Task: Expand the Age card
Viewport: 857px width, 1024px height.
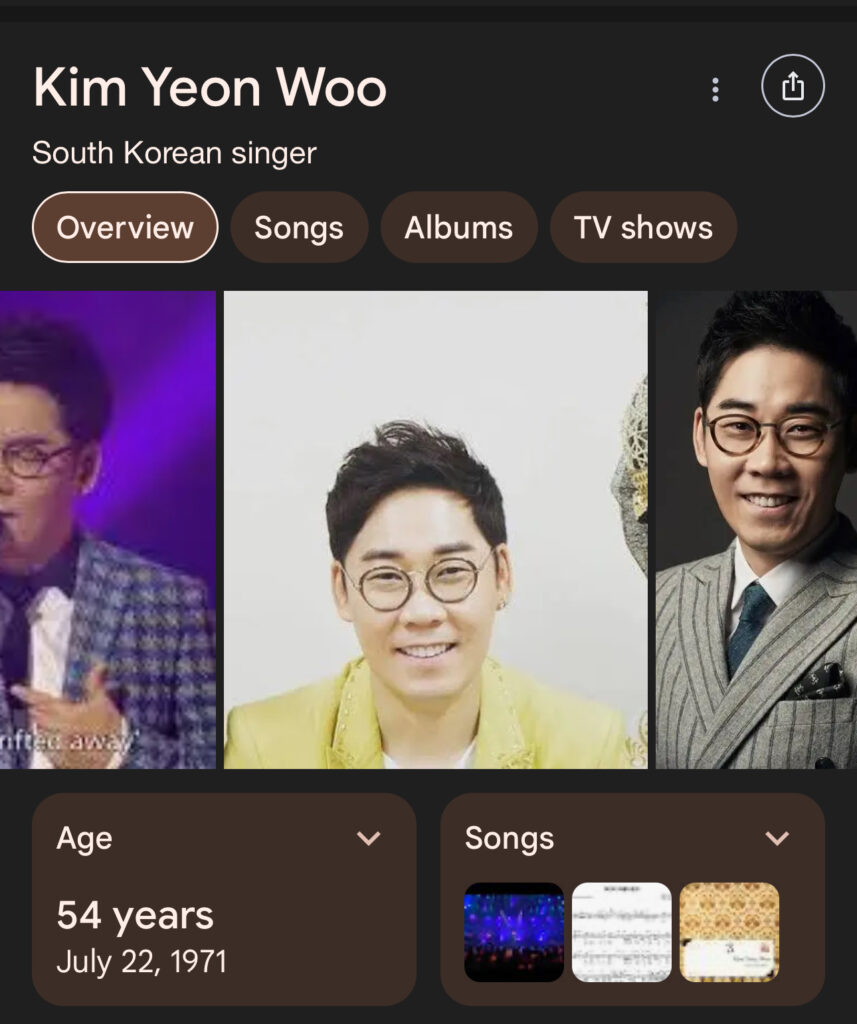Action: coord(369,838)
